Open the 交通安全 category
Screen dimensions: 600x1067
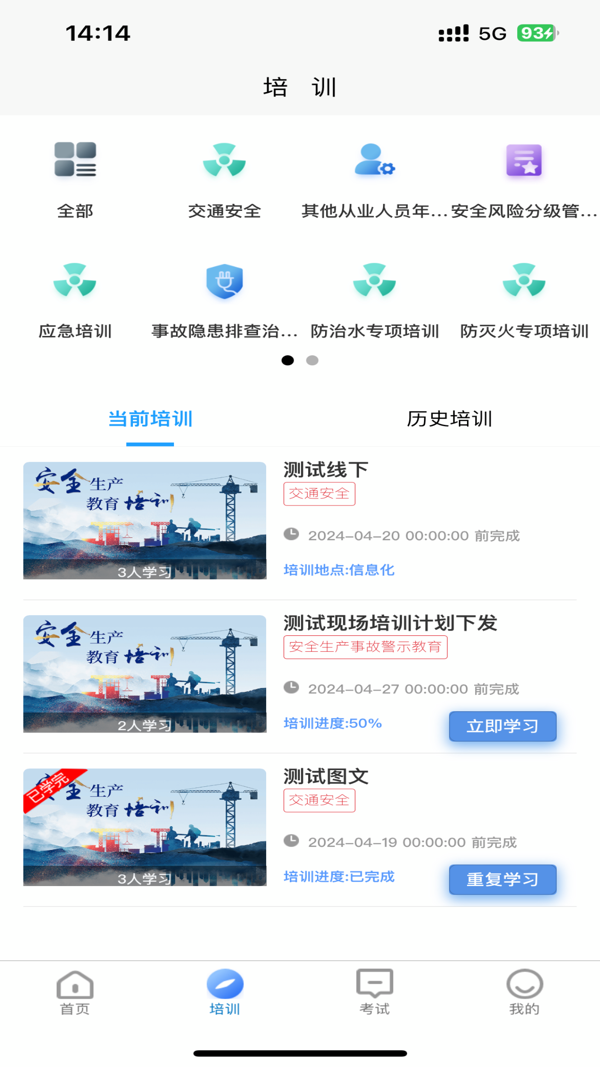tap(224, 178)
